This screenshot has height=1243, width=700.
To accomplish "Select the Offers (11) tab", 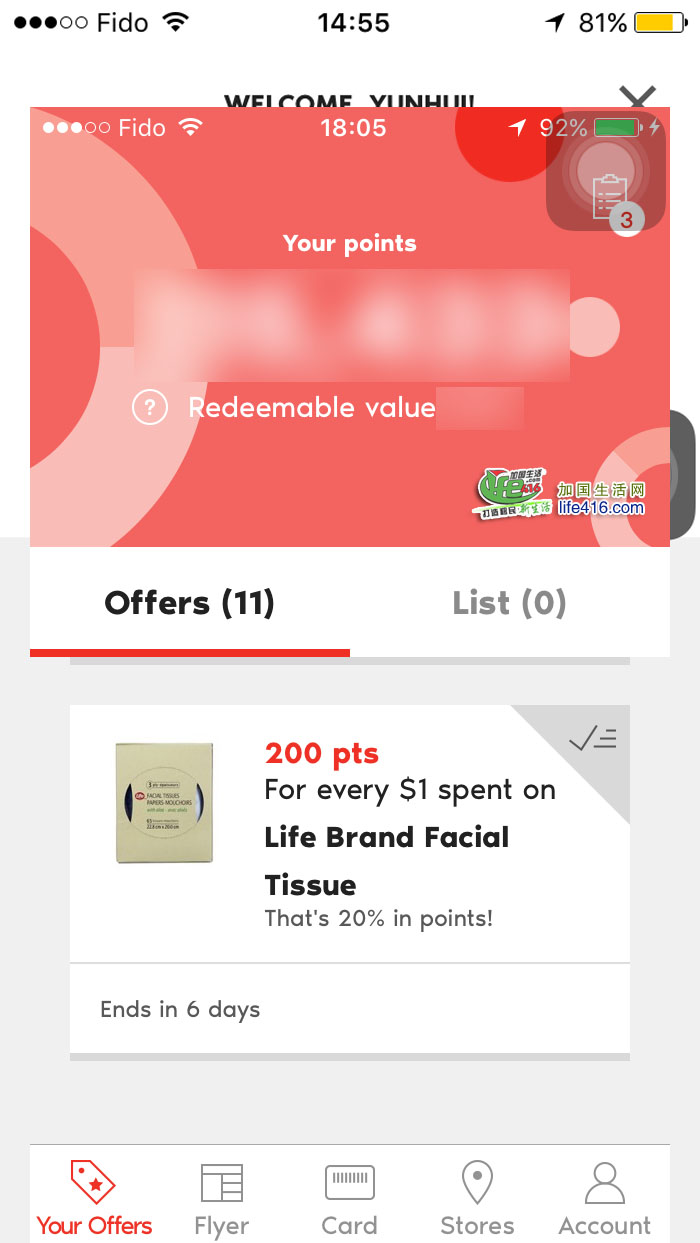I will [190, 603].
